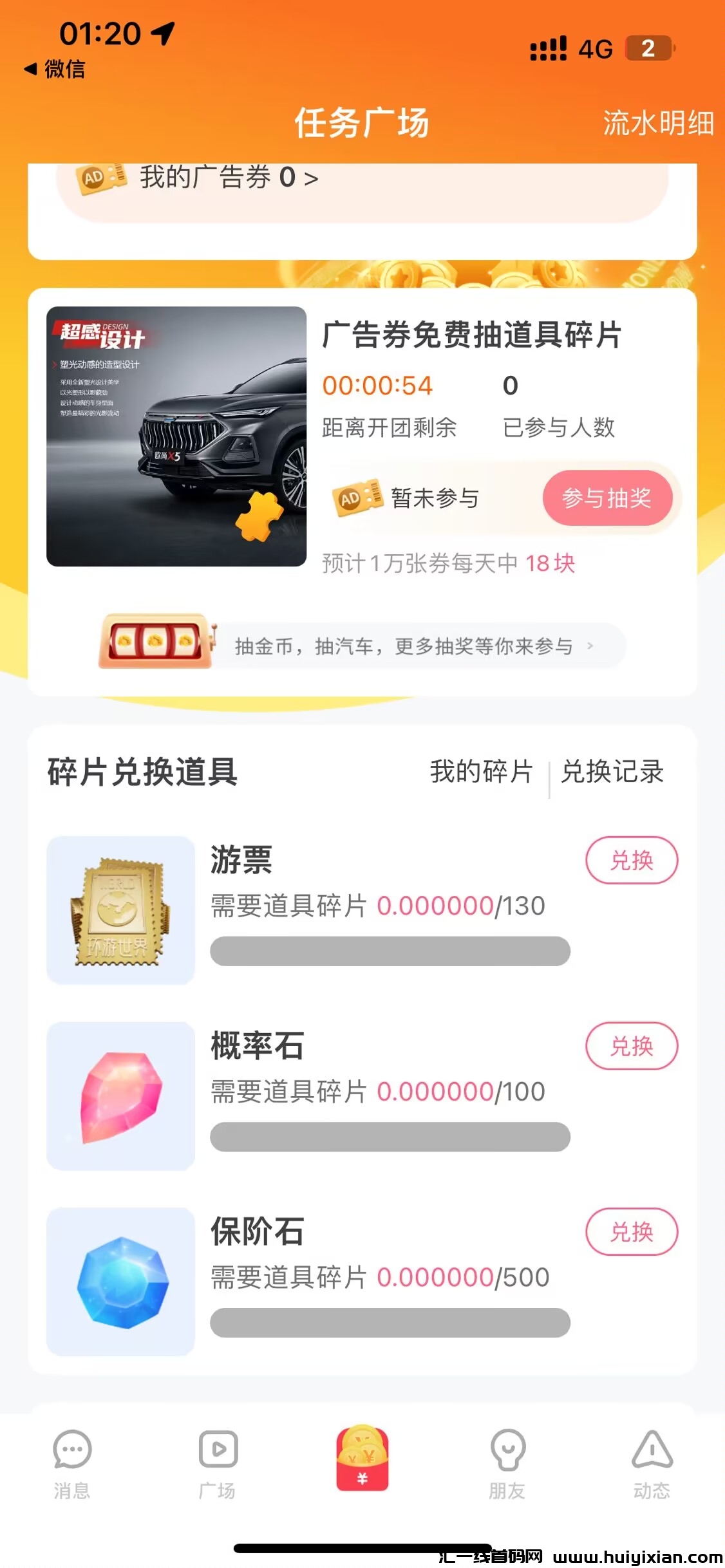This screenshot has height=1568, width=725.
Task: Open 兑换记录 exchange history
Action: [x=612, y=772]
